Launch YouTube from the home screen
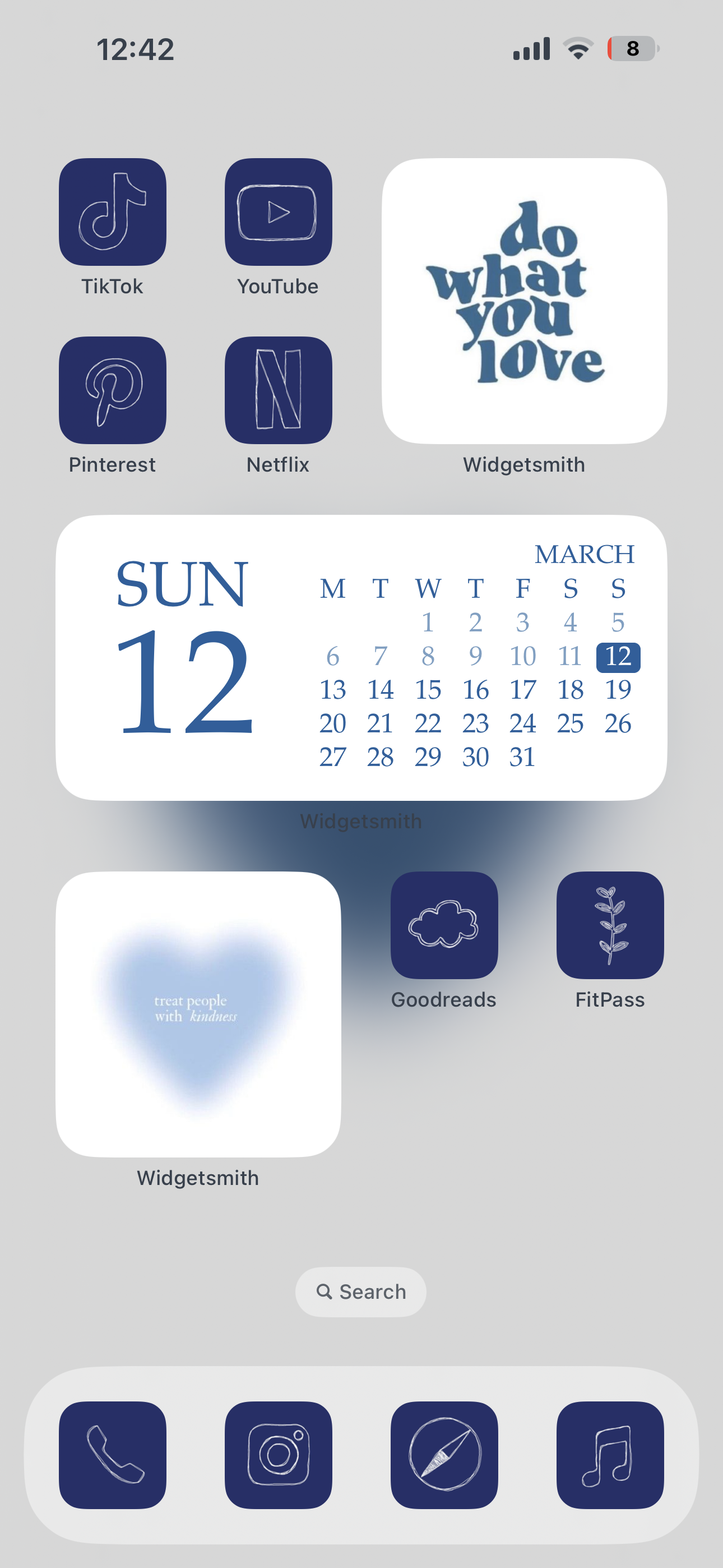The width and height of the screenshot is (723, 1568). [278, 212]
